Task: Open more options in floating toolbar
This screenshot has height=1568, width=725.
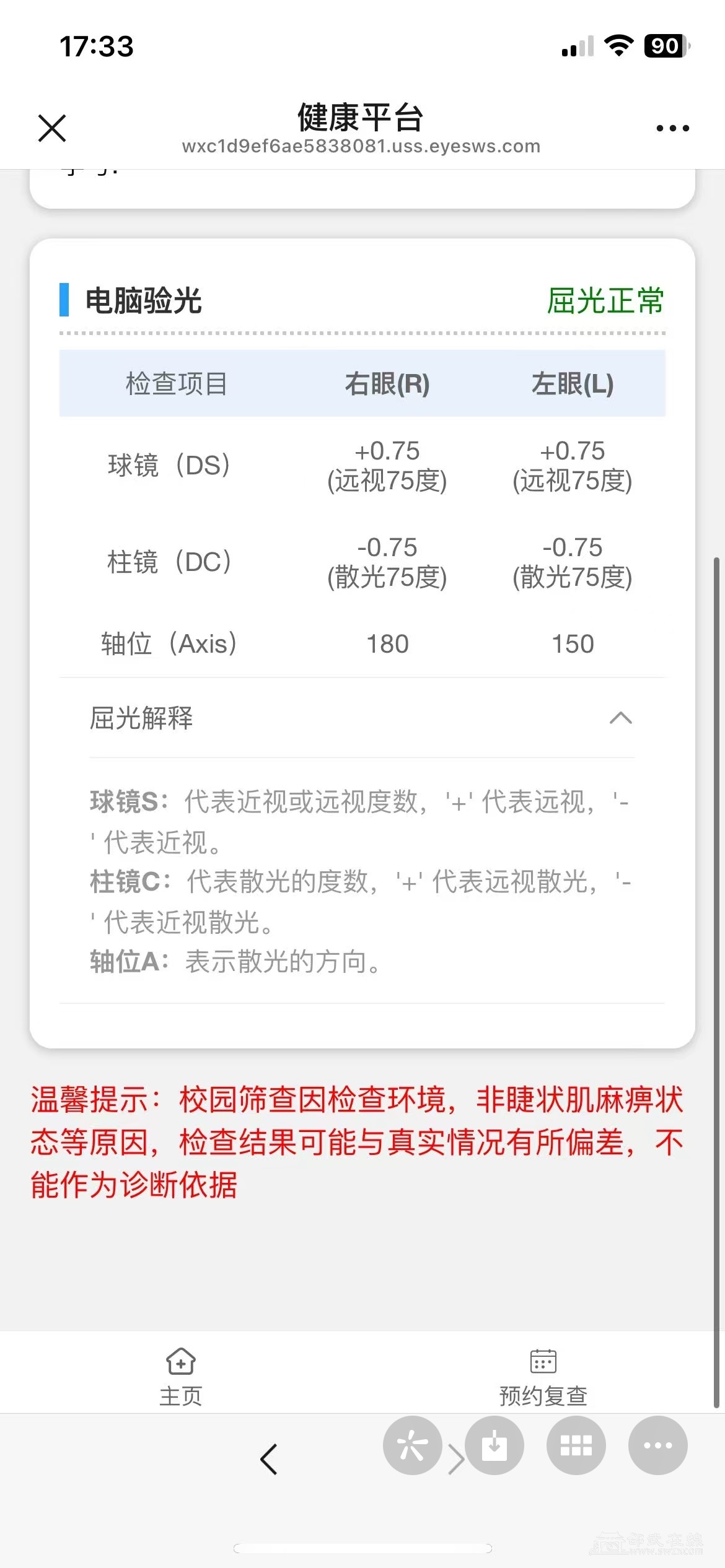Action: 657,1445
